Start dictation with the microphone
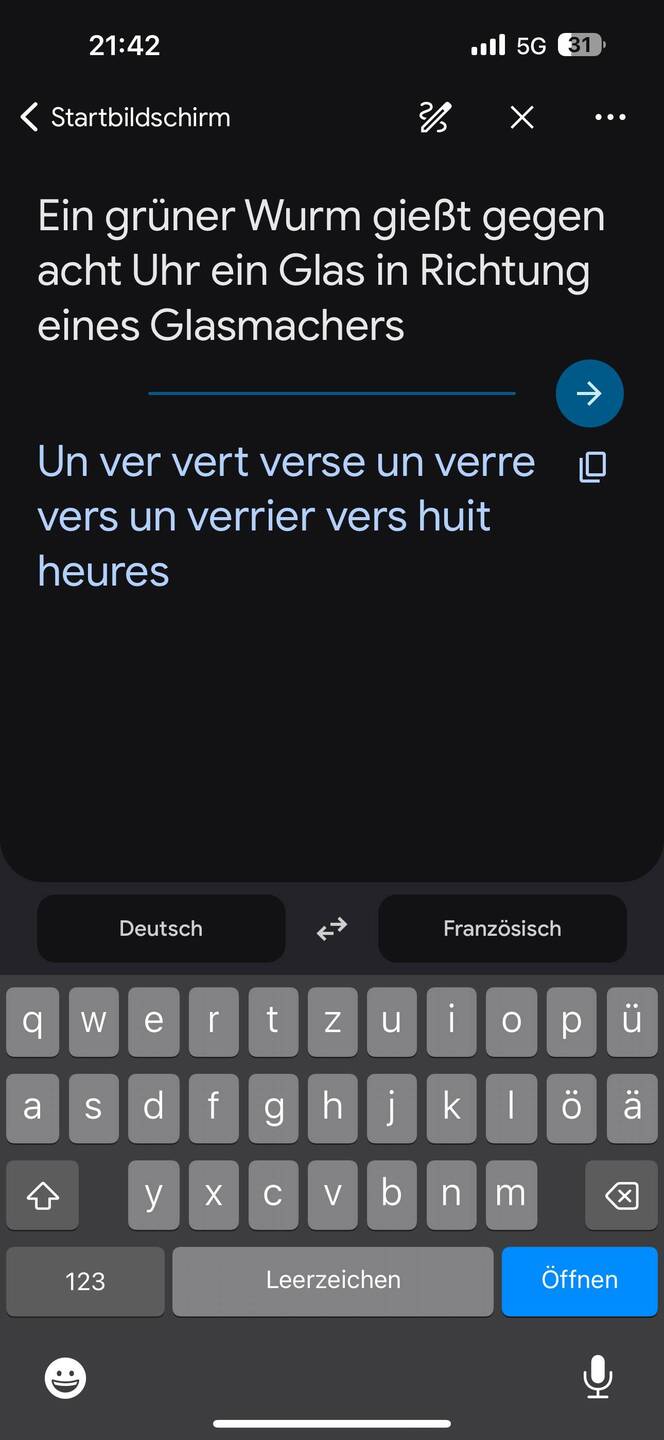This screenshot has width=664, height=1440. pos(598,1377)
